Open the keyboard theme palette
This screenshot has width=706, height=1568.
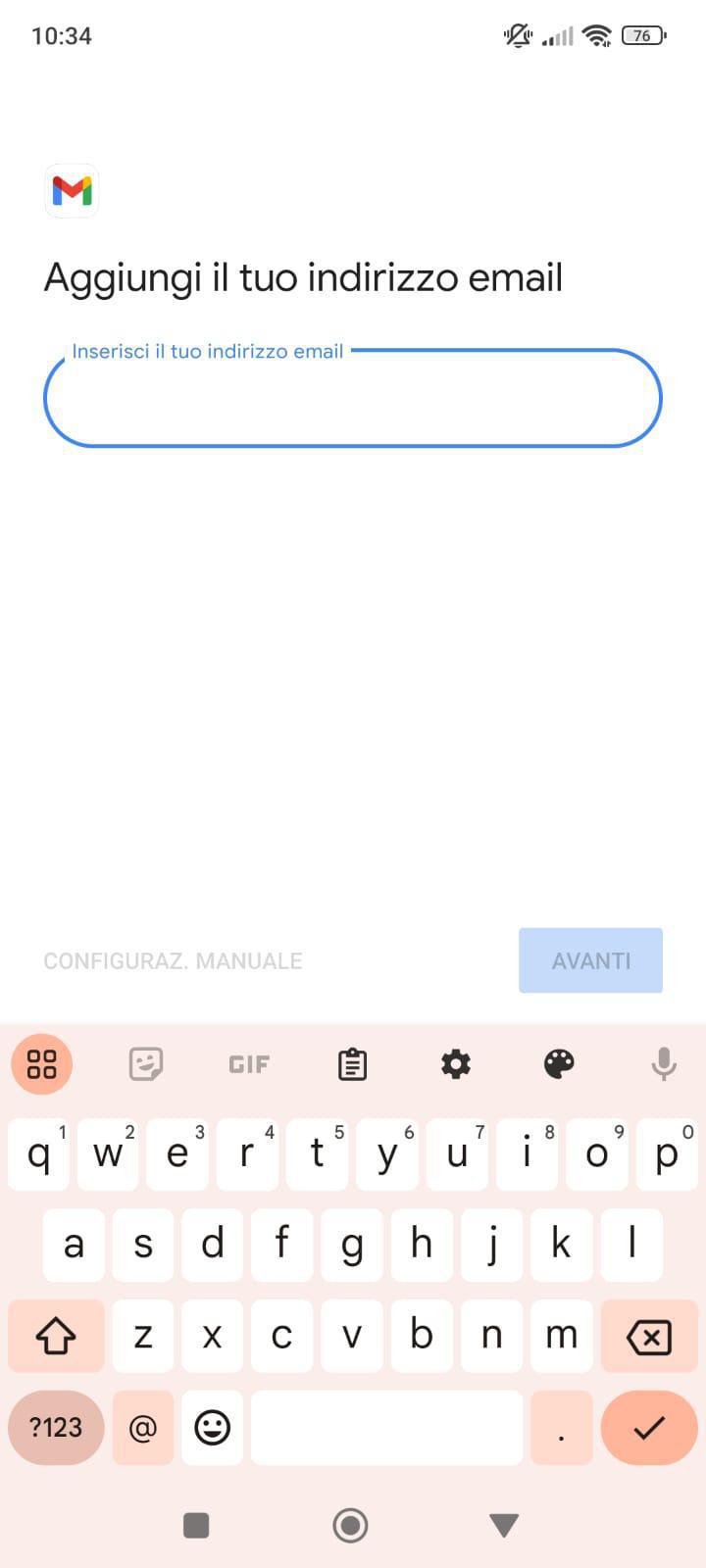(559, 1063)
